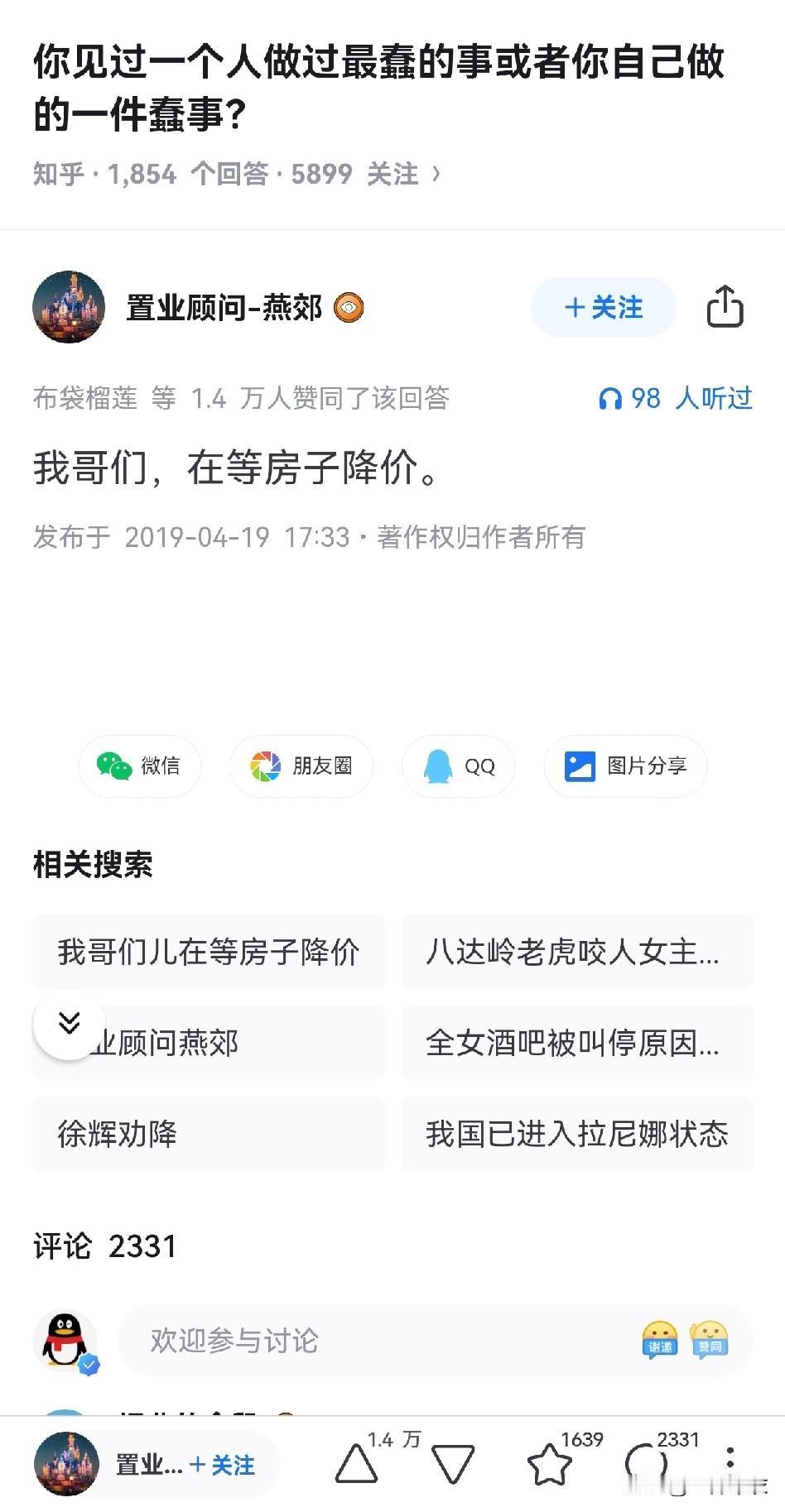Open the 布袋榴莲 upvoter profile link
785x1512 pixels.
coord(82,399)
